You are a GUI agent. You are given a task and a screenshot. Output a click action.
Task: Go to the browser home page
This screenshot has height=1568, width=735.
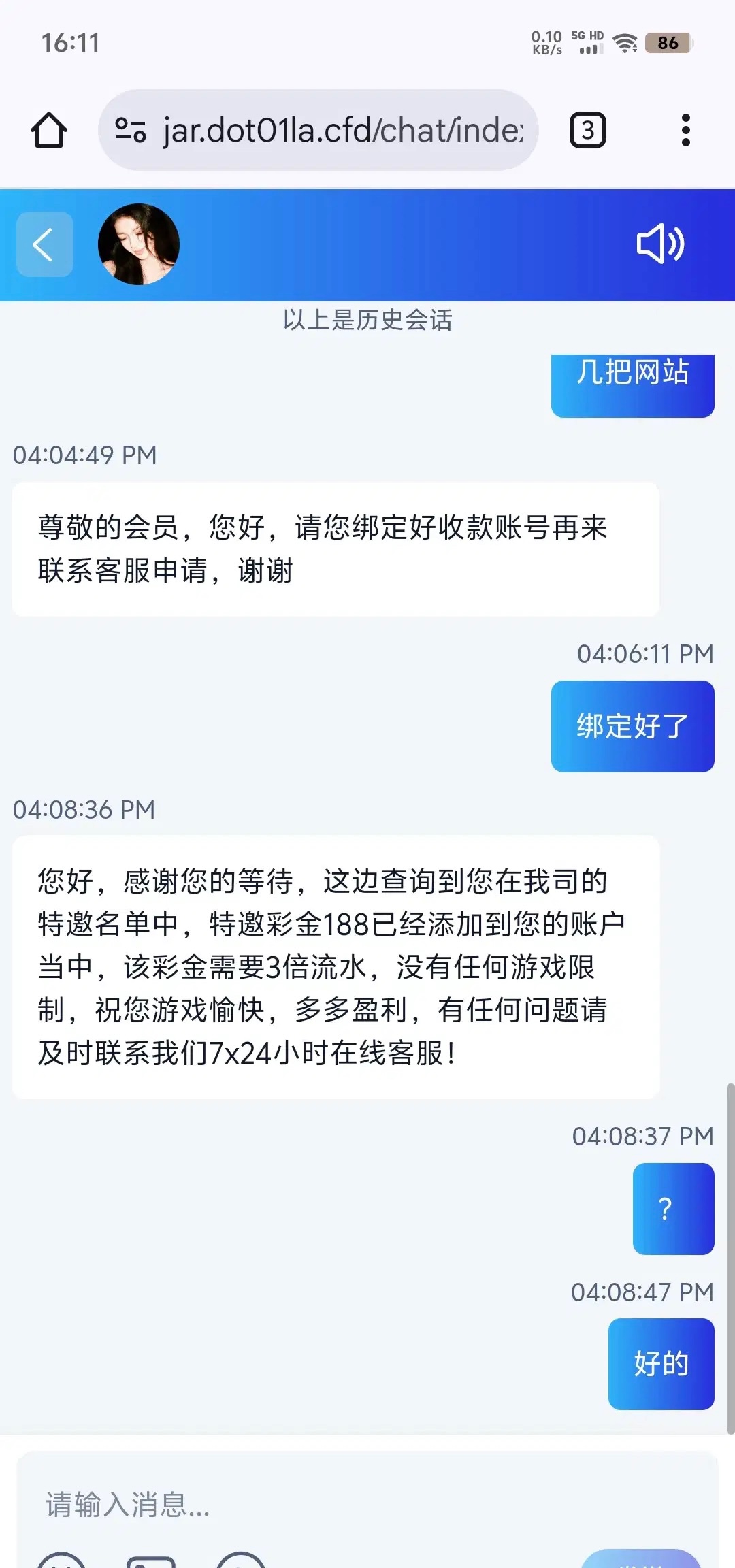click(49, 130)
